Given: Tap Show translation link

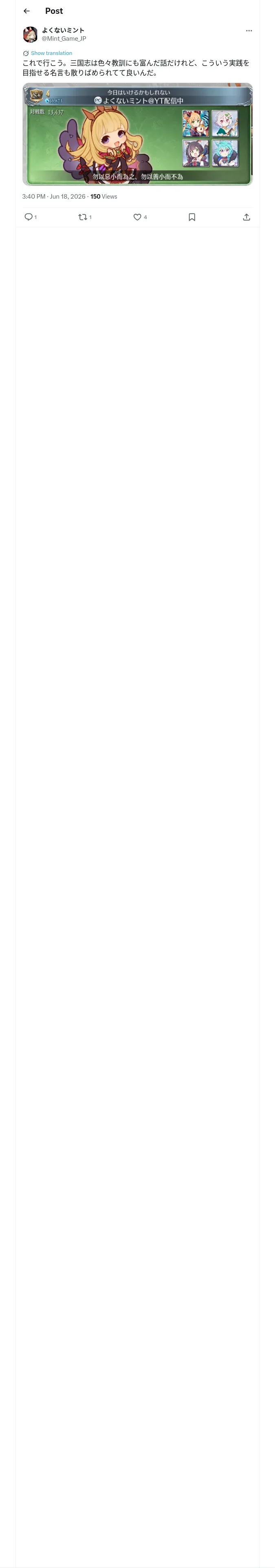Looking at the screenshot, I should point(51,54).
